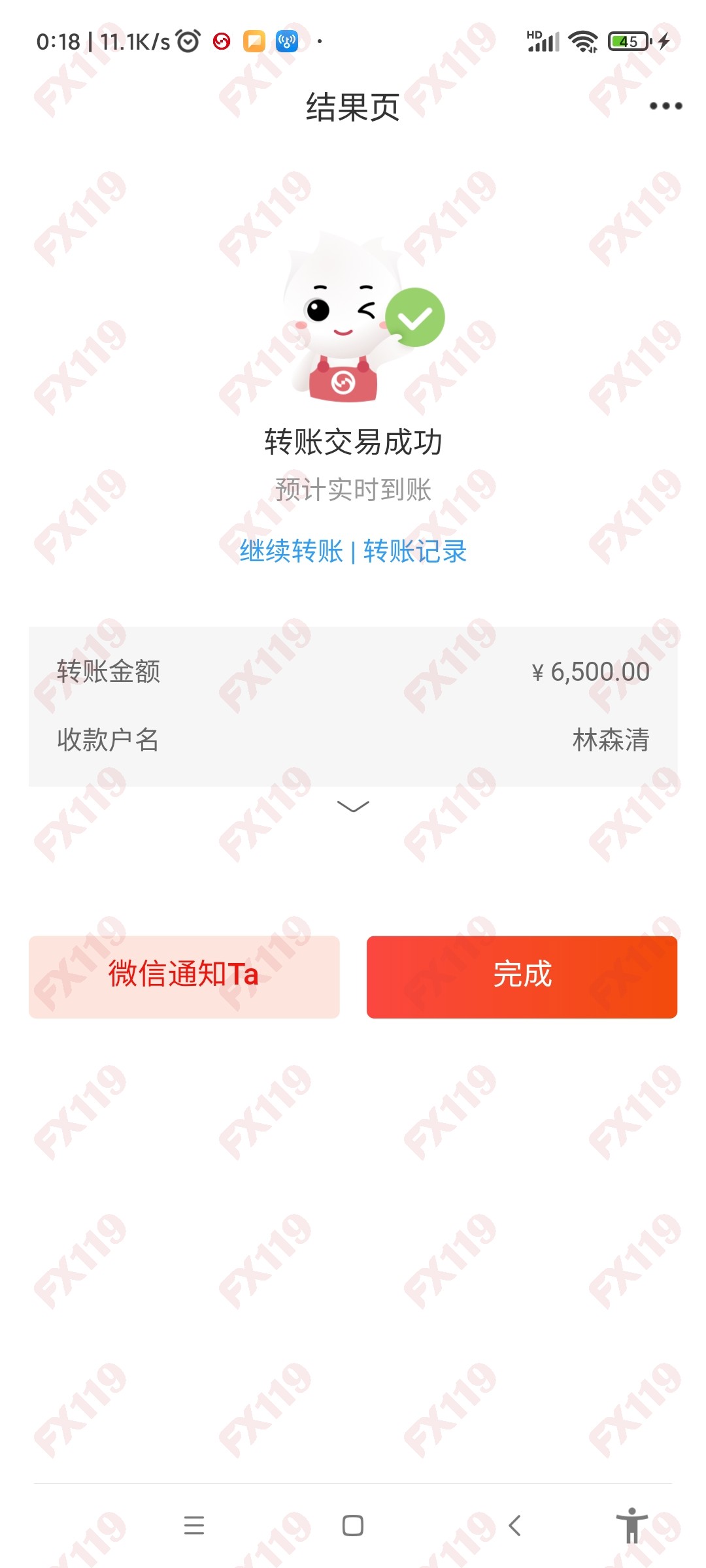Go back using the system back button
The width and height of the screenshot is (706, 1568).
click(x=514, y=1526)
